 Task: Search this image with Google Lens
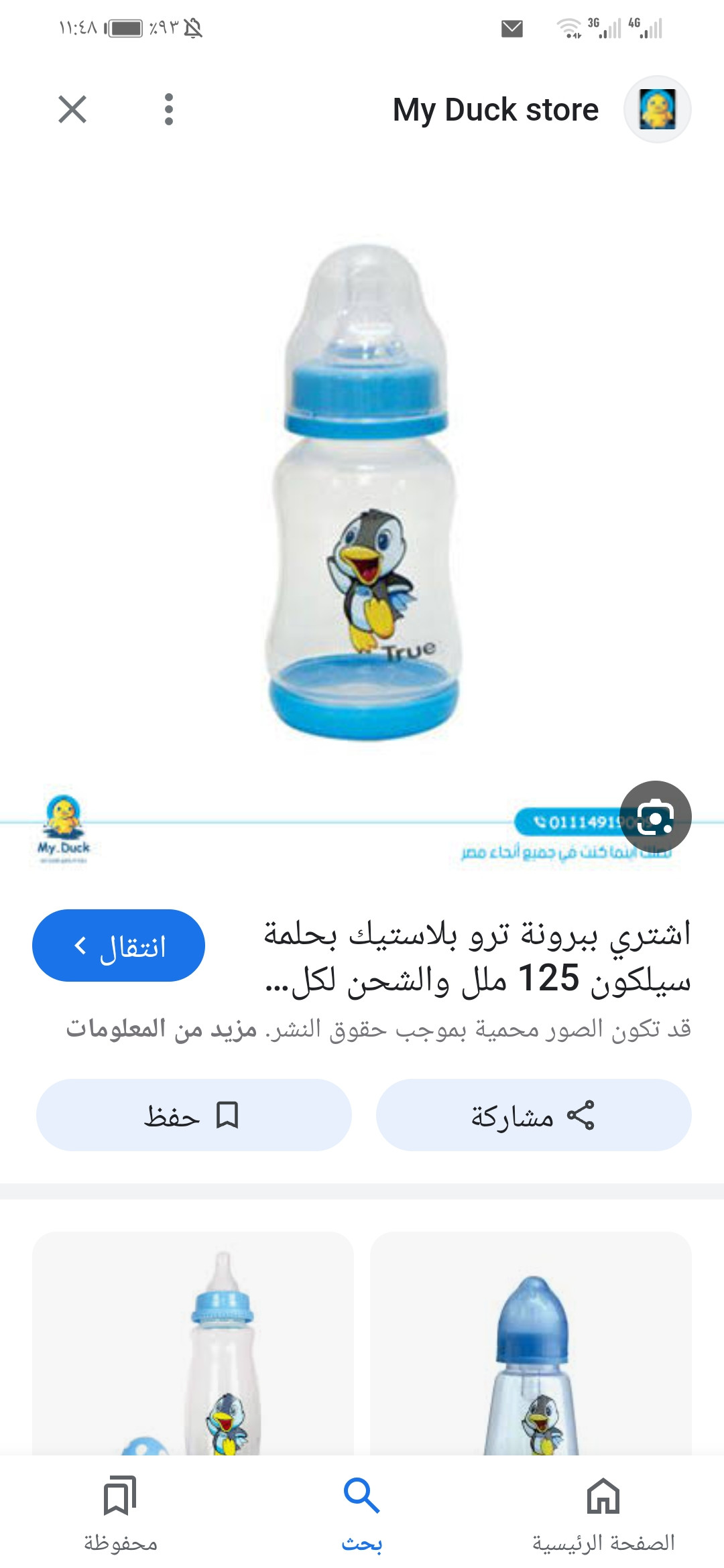pyautogui.click(x=655, y=817)
